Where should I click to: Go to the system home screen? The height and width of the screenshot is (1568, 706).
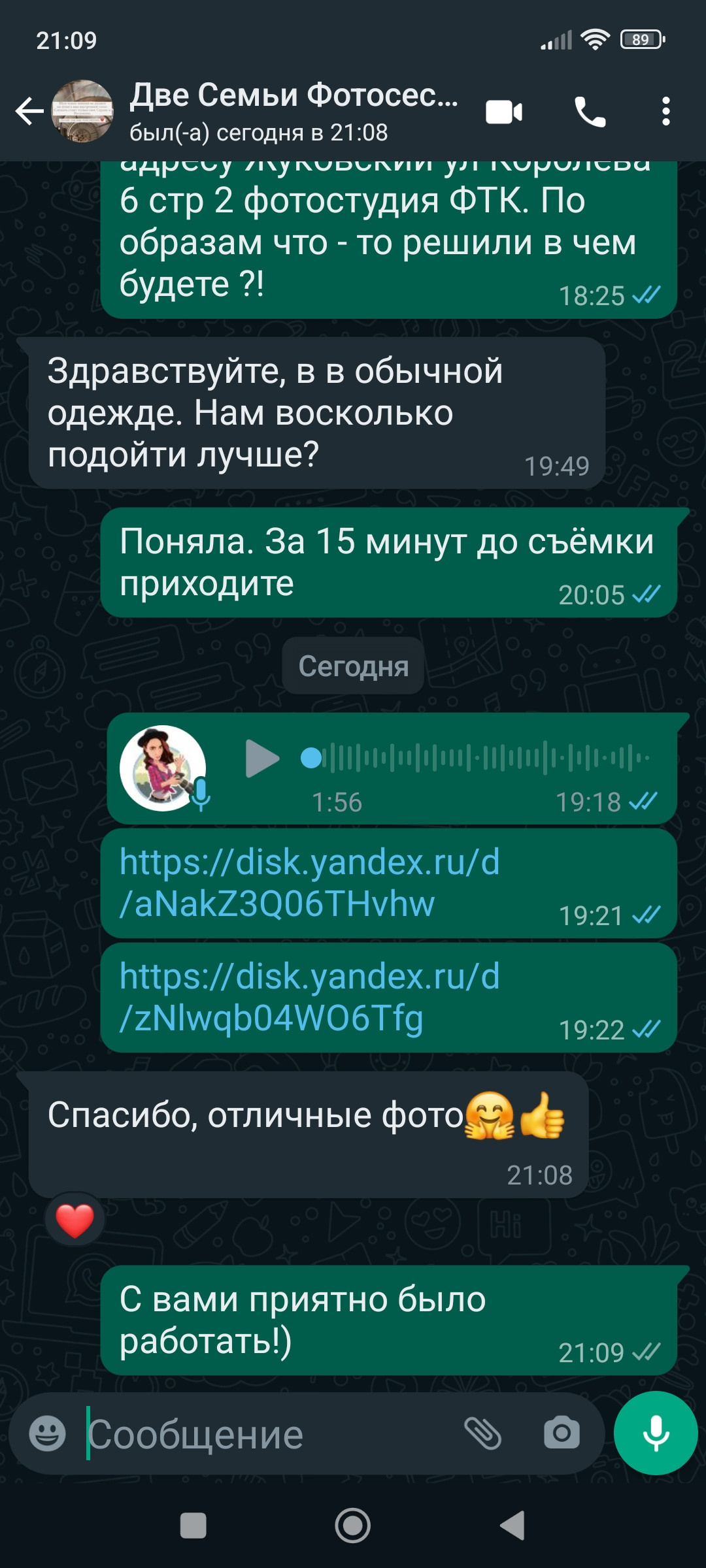point(353,1526)
